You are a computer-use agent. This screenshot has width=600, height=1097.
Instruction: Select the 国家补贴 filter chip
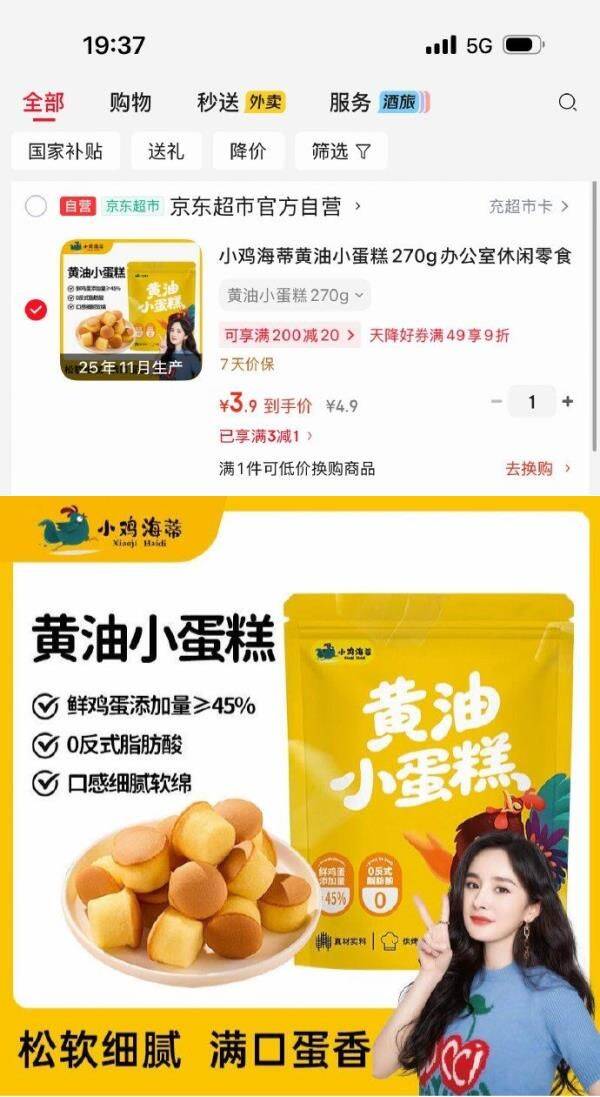coord(66,151)
